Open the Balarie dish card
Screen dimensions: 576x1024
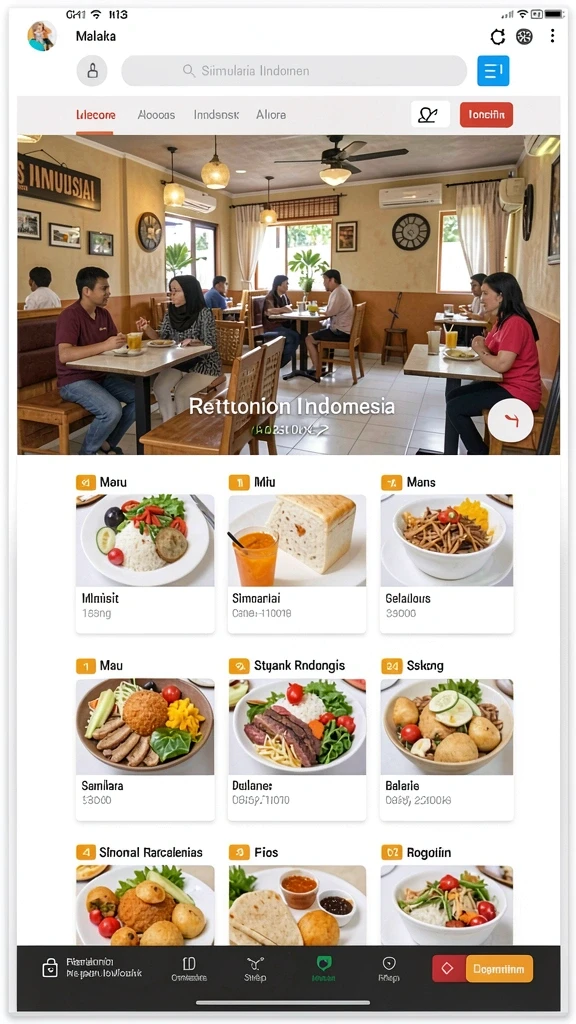[447, 749]
